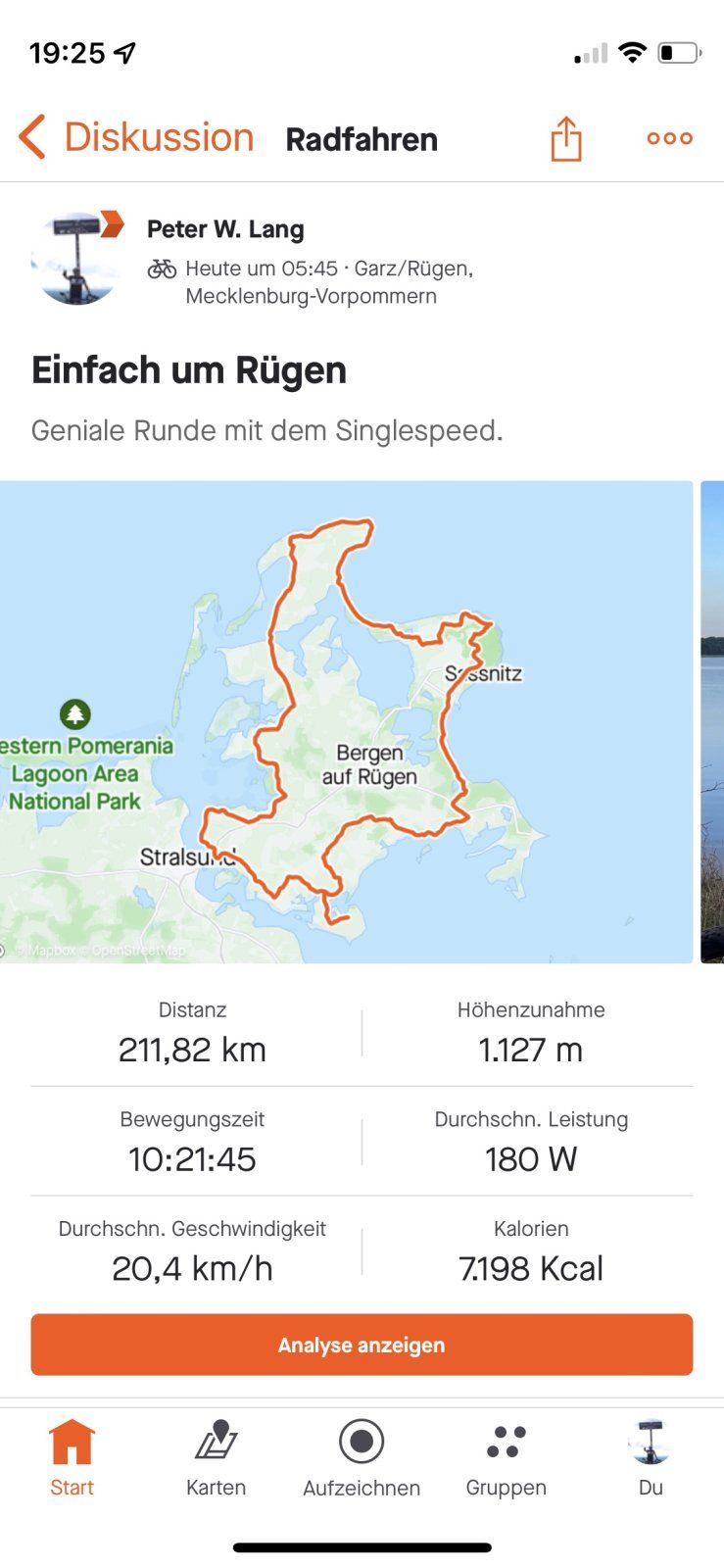724x1568 pixels.
Task: Switch to the Karten tab
Action: [x=217, y=1458]
